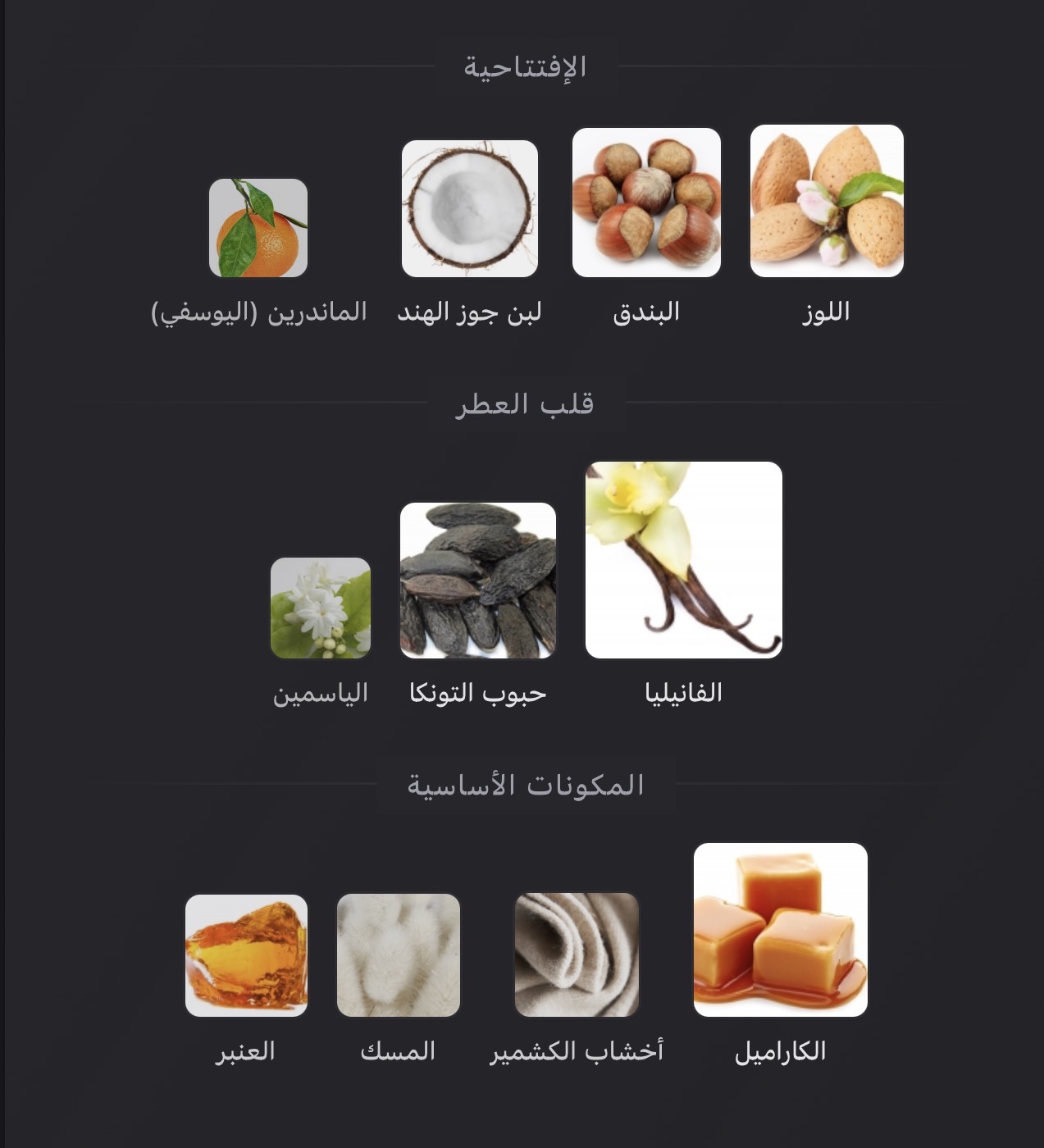This screenshot has width=1044, height=1148.
Task: Open the العنبر (amber) note tile
Action: tap(246, 955)
